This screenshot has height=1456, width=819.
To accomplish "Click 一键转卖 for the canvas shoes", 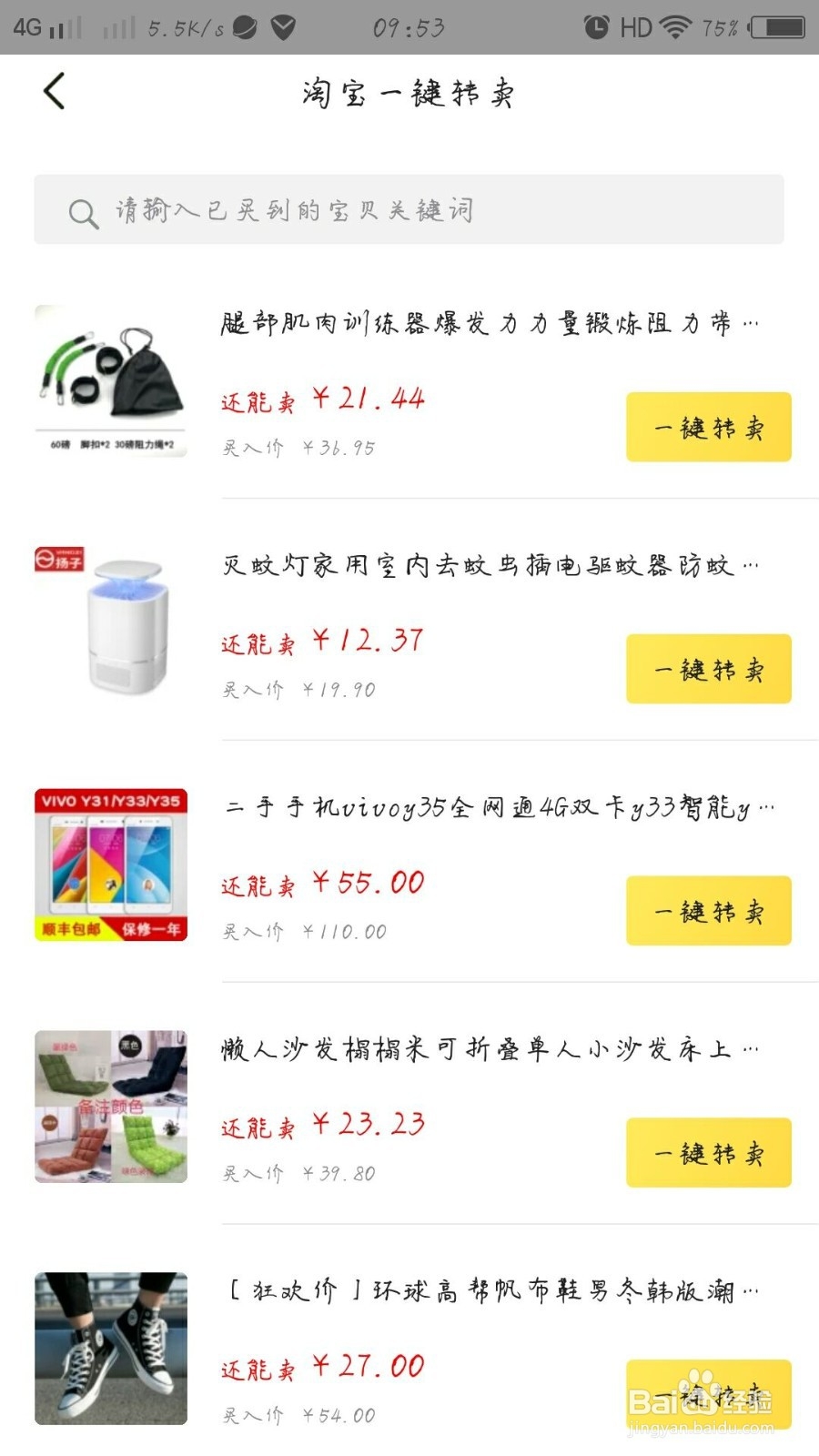I will coord(708,1396).
